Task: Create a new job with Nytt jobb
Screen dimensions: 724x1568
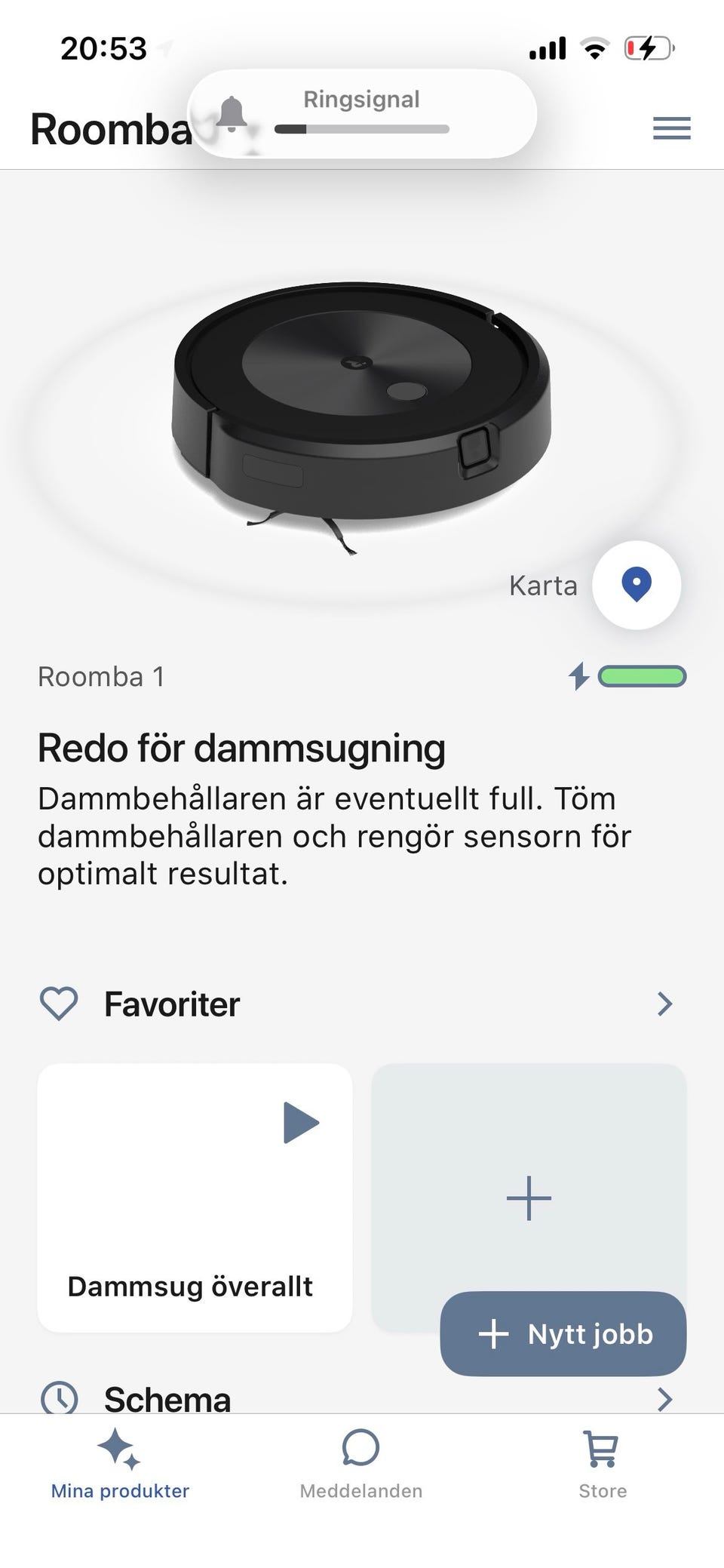Action: click(563, 1333)
